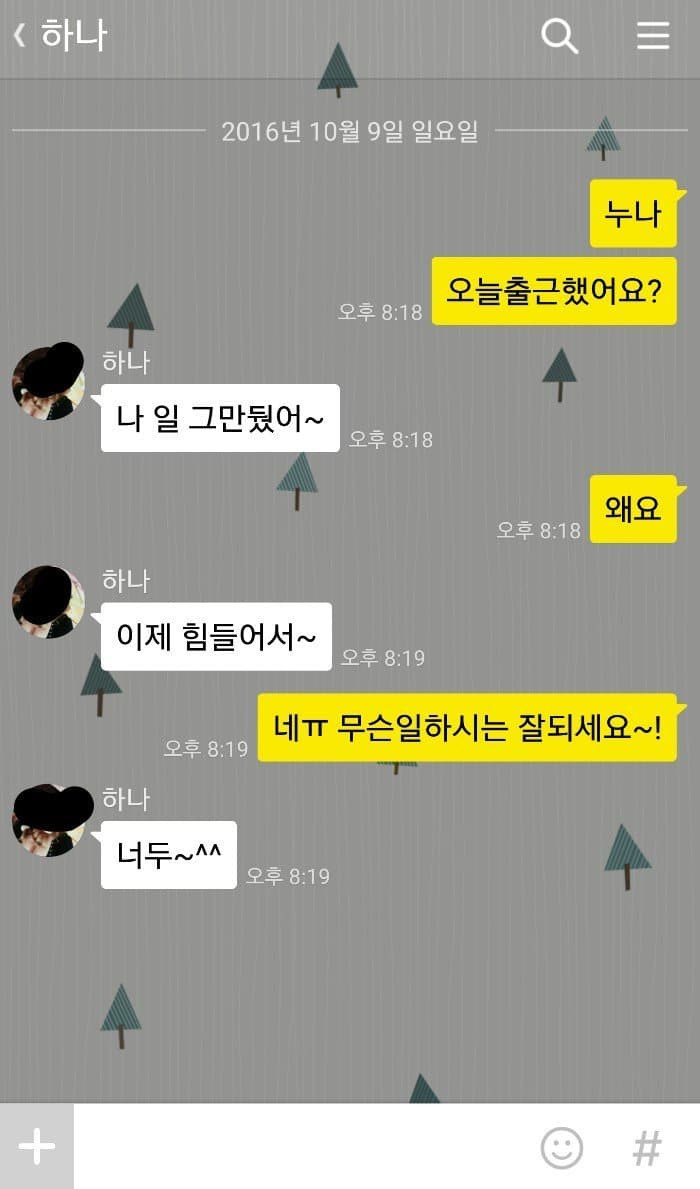Screen dimensions: 700x1189
Task: Open the hashtag search button
Action: (647, 1148)
